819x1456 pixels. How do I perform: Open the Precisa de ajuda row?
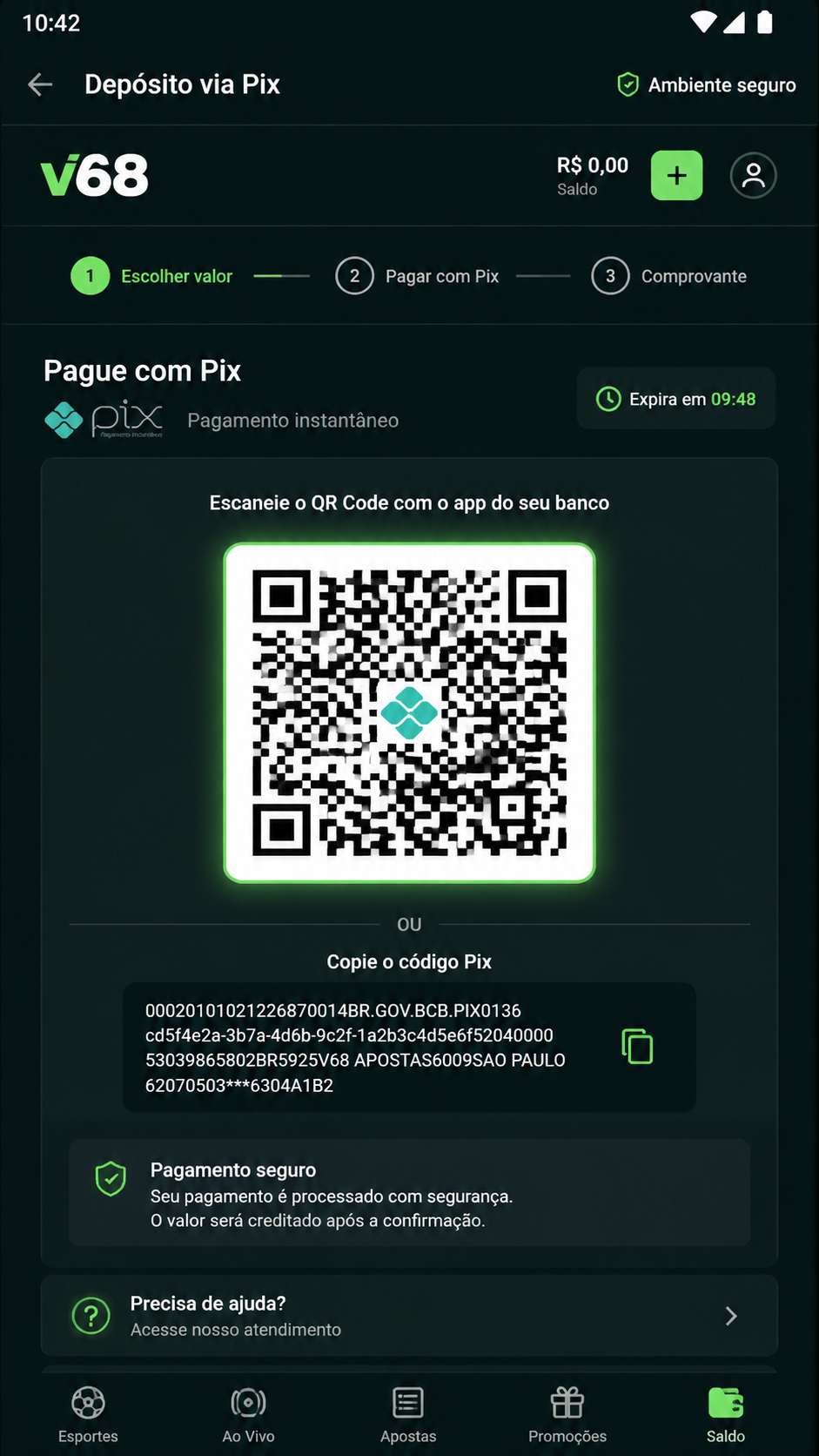409,1316
